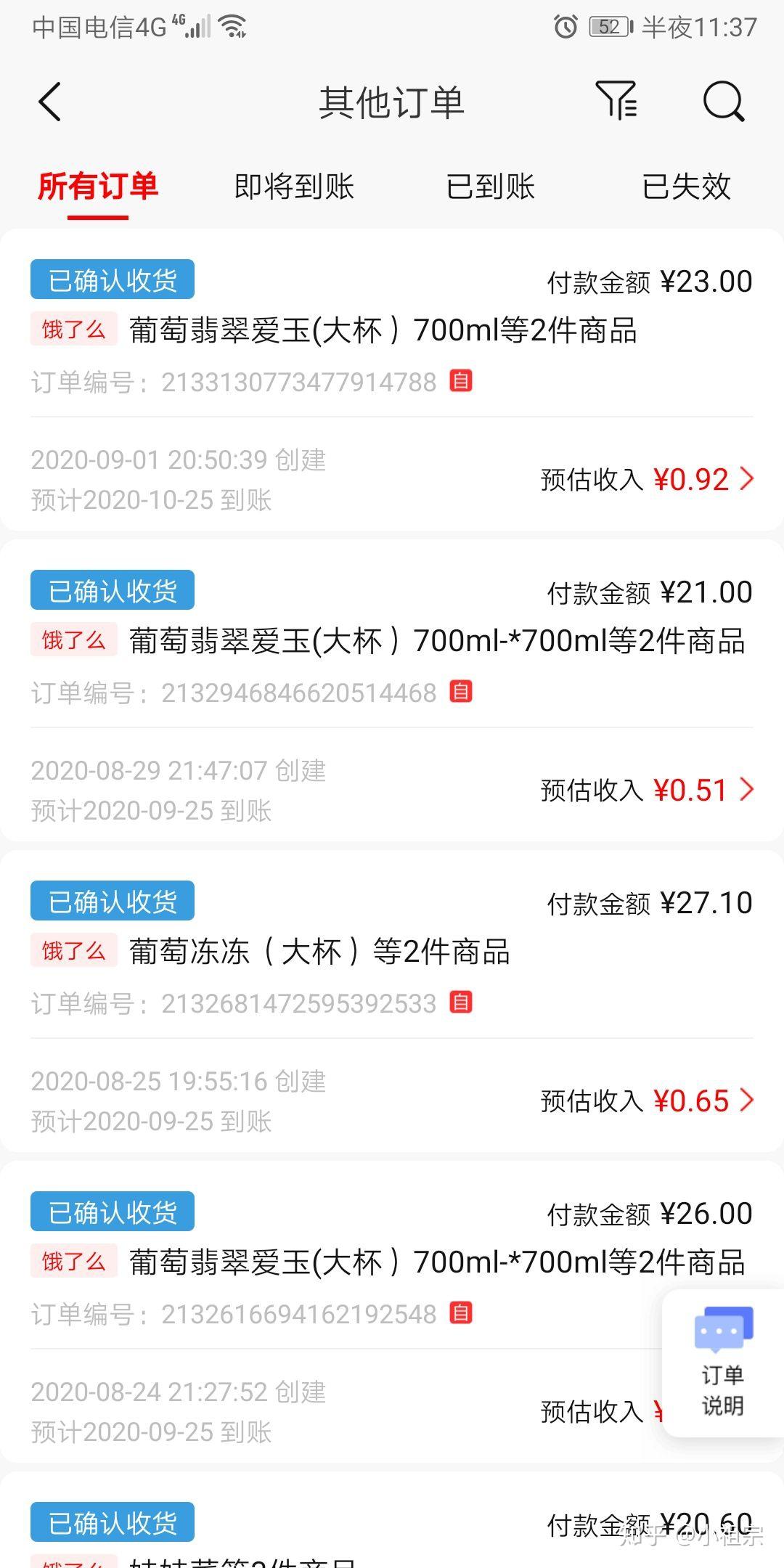Open the 葡萄冻冻 order paid ¥27.10
Screen dimensions: 784x1568
[319, 952]
